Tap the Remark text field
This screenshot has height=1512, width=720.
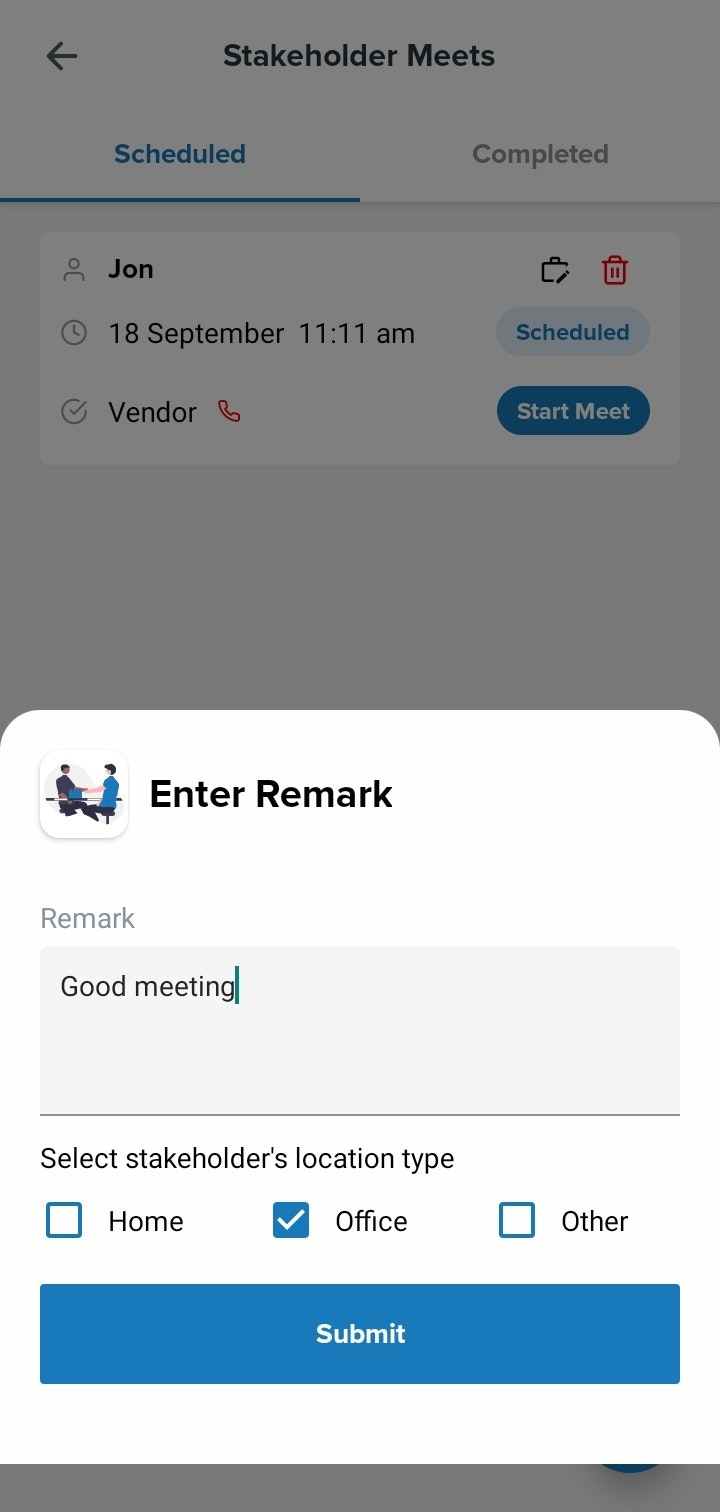[x=360, y=1030]
